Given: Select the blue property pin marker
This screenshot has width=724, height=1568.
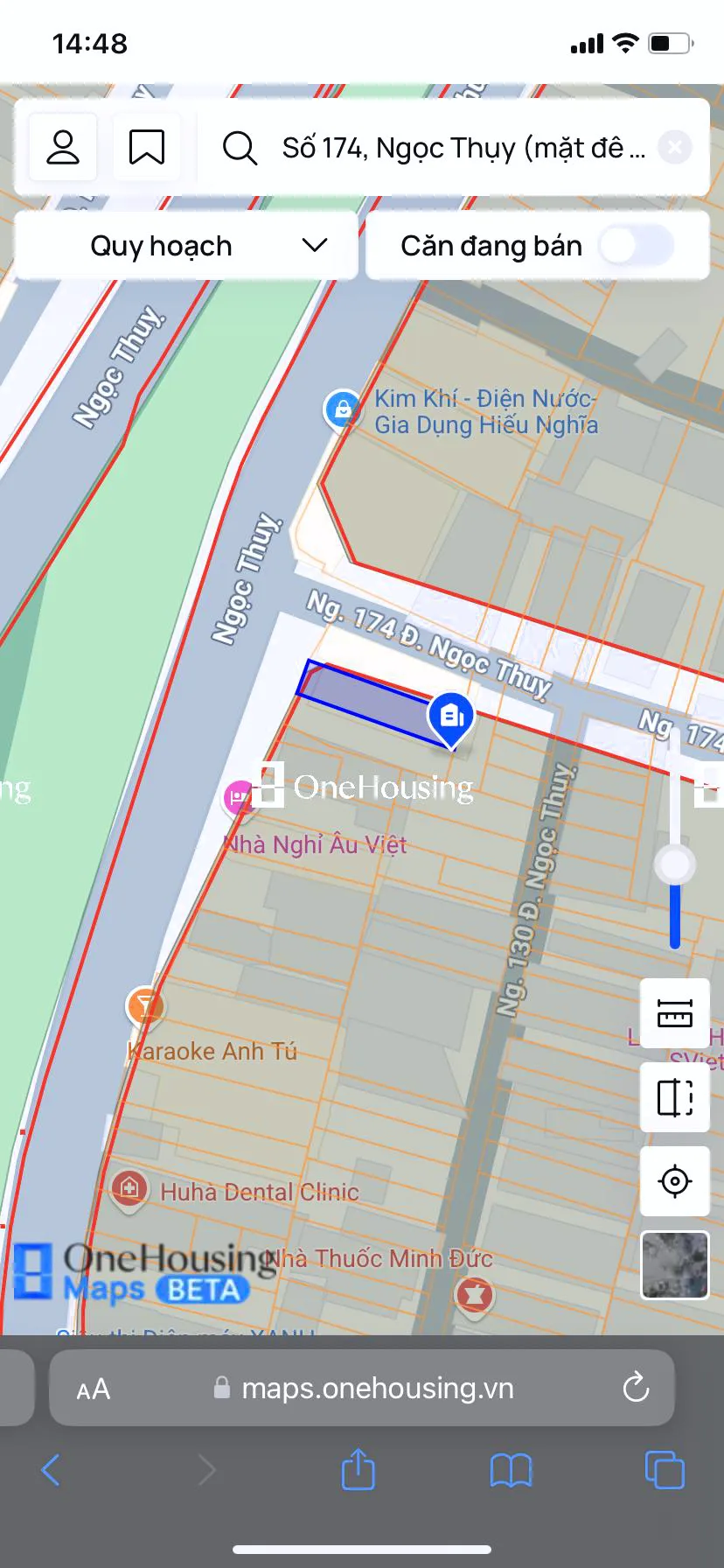Looking at the screenshot, I should tap(450, 717).
